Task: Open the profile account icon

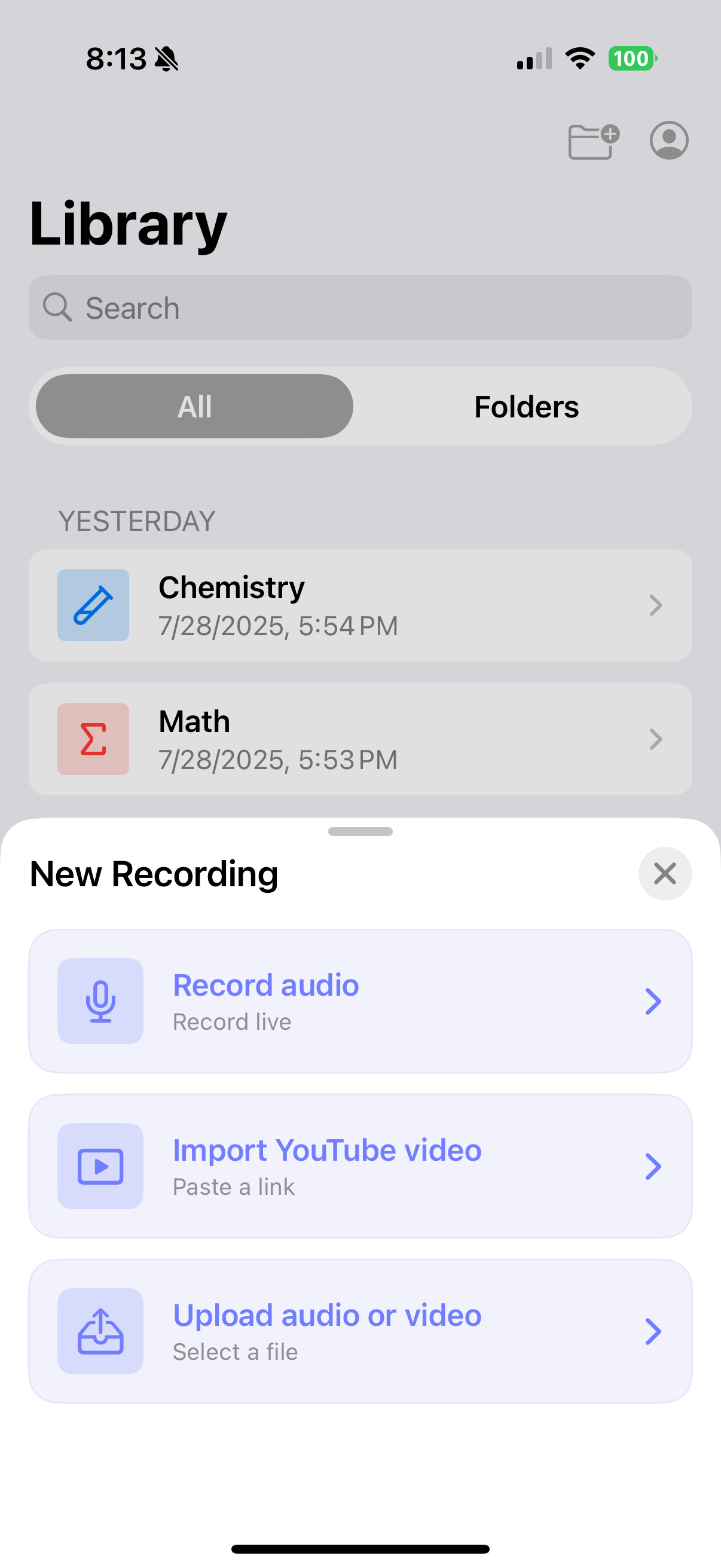Action: (x=668, y=140)
